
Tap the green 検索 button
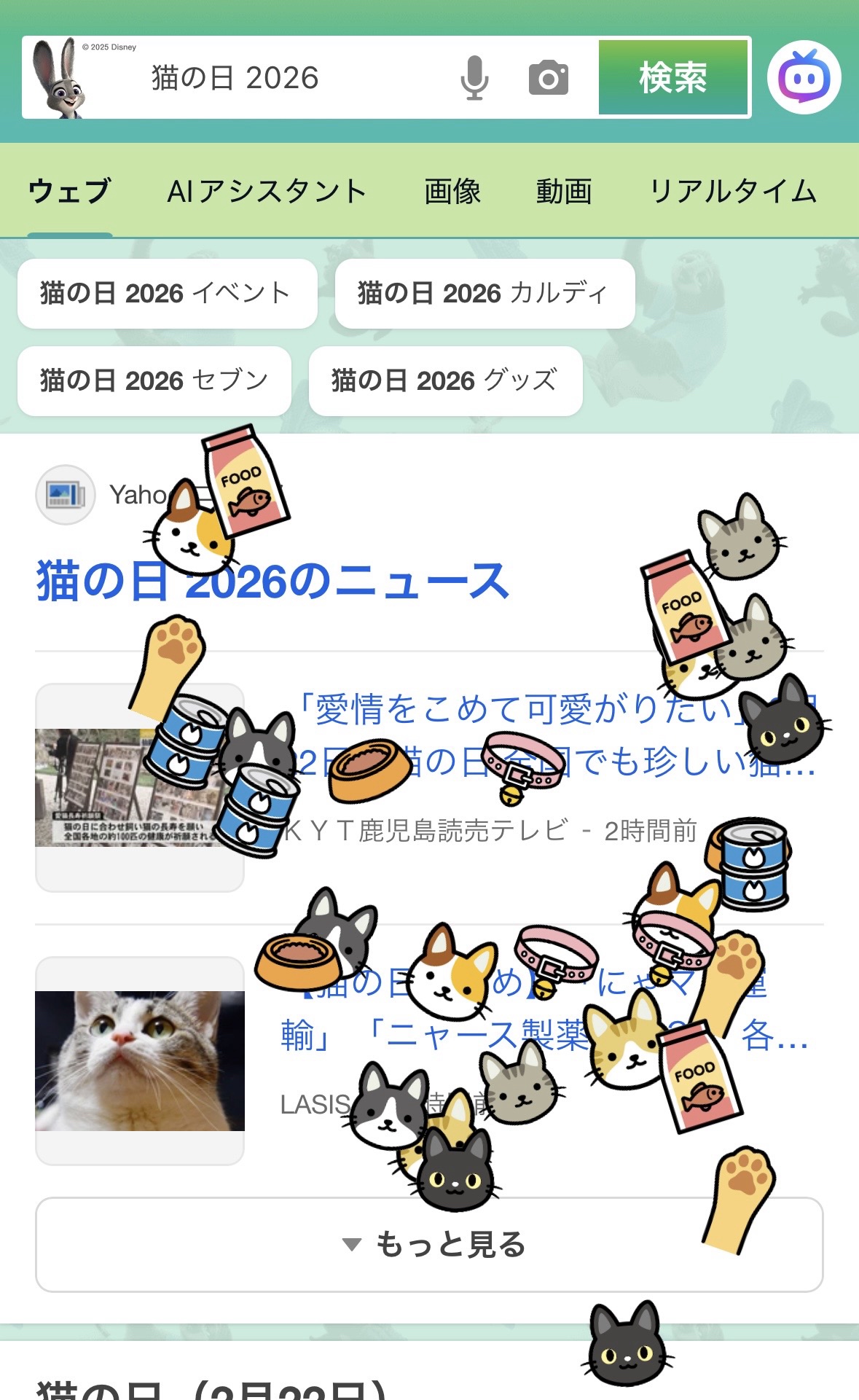672,78
